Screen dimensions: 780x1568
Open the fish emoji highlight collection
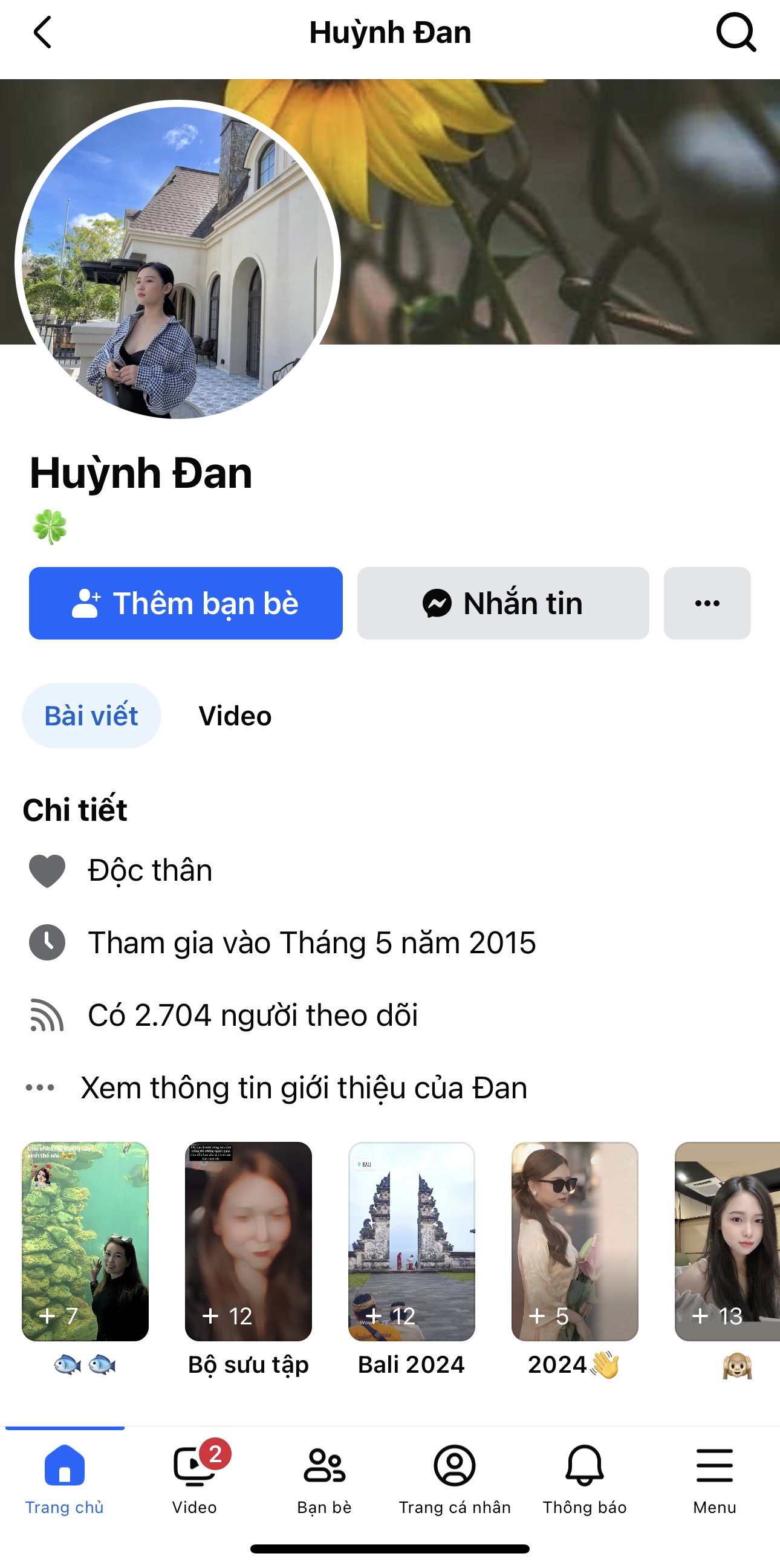click(x=85, y=1242)
